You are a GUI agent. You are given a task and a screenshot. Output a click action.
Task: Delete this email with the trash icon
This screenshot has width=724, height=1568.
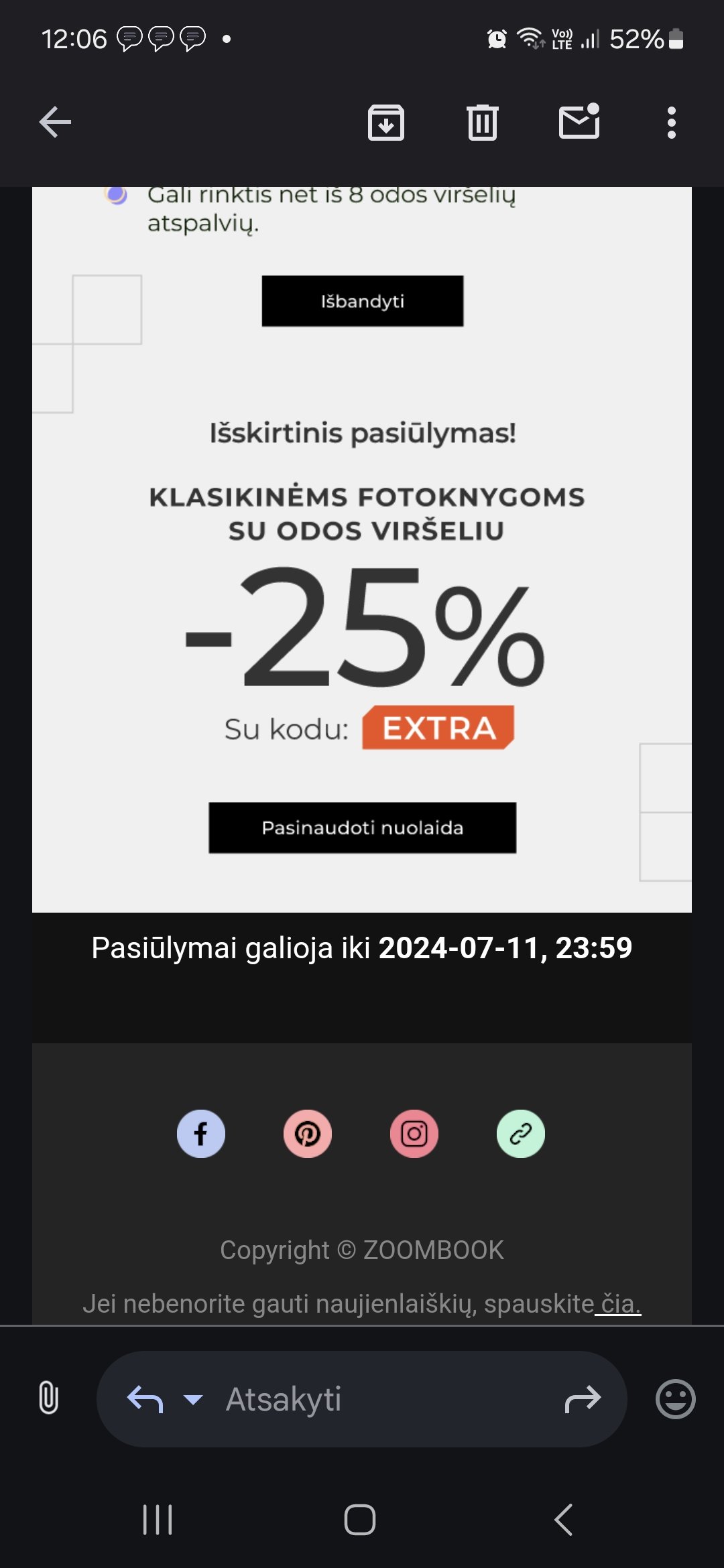[x=483, y=123]
